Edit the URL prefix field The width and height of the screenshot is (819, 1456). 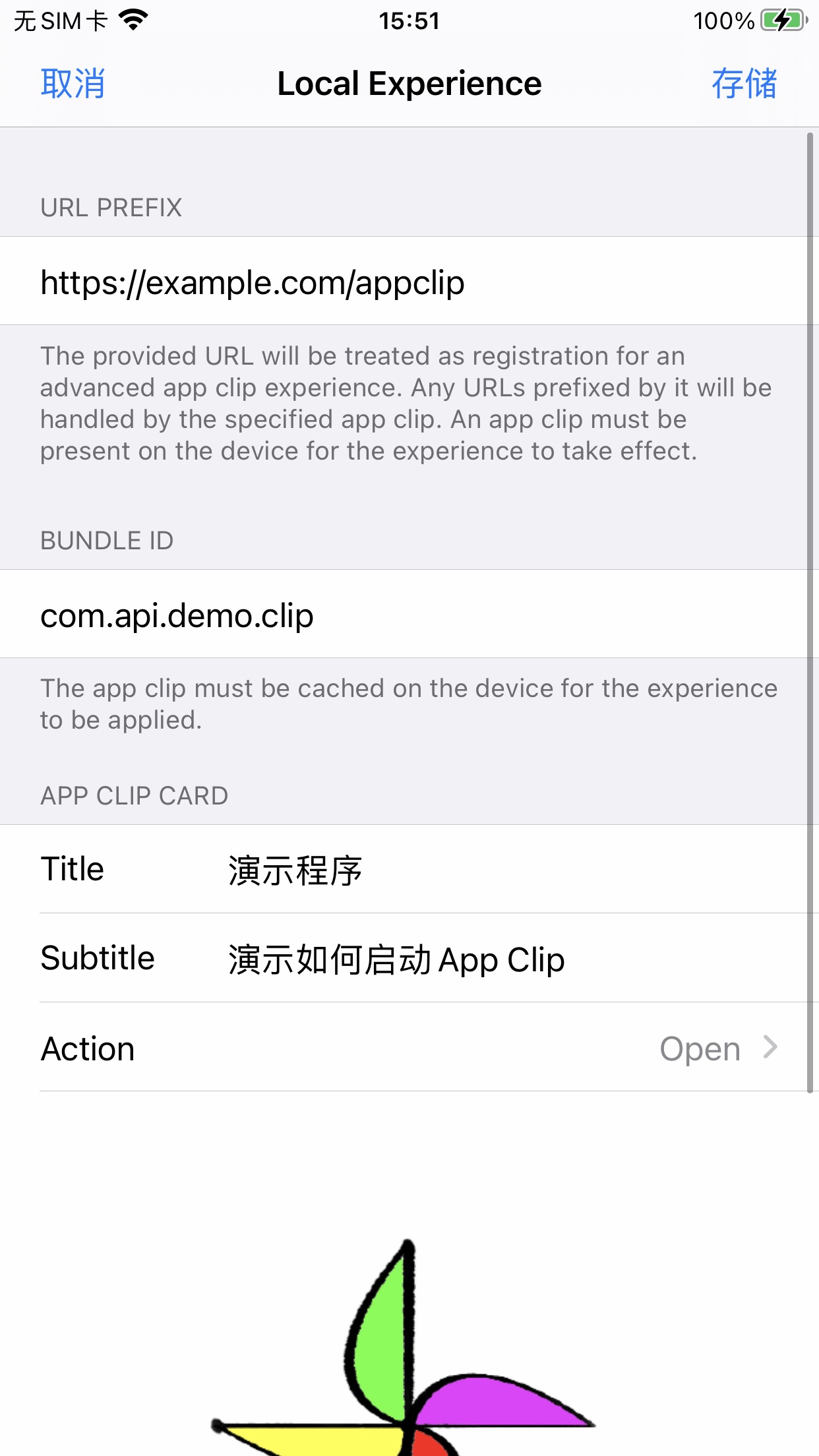click(409, 282)
